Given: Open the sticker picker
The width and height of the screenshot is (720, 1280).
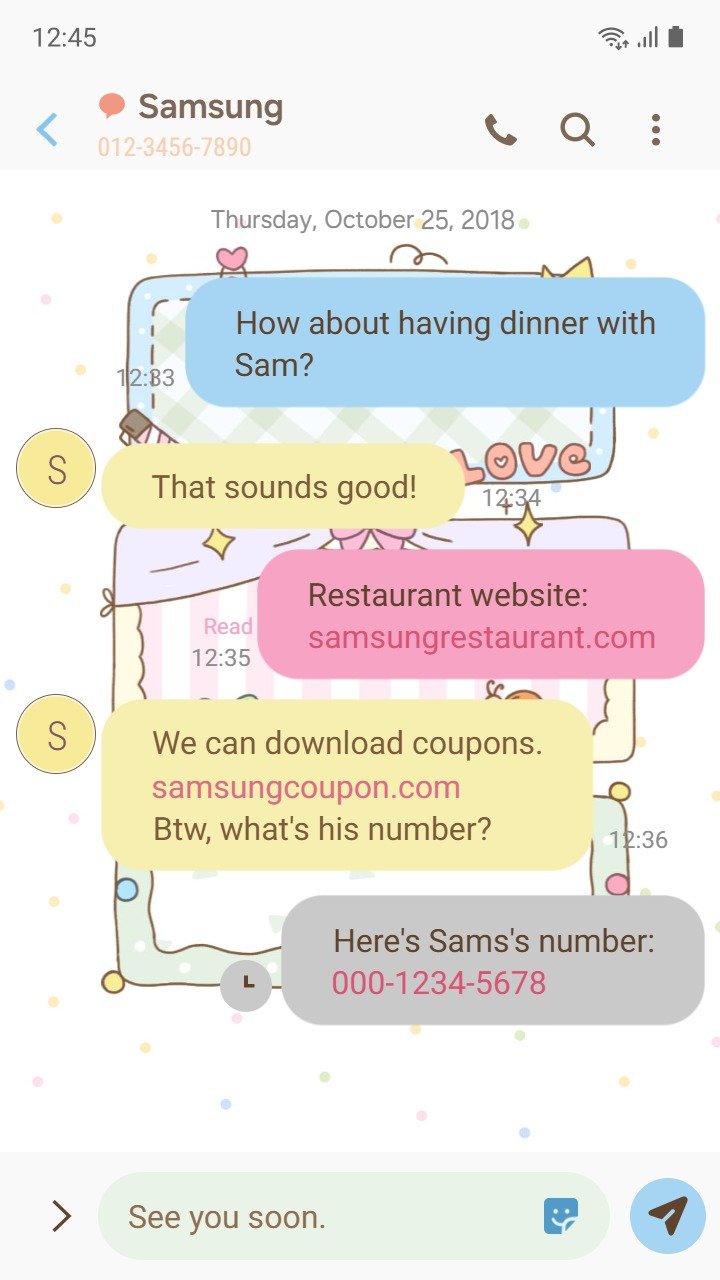Looking at the screenshot, I should (x=561, y=1216).
